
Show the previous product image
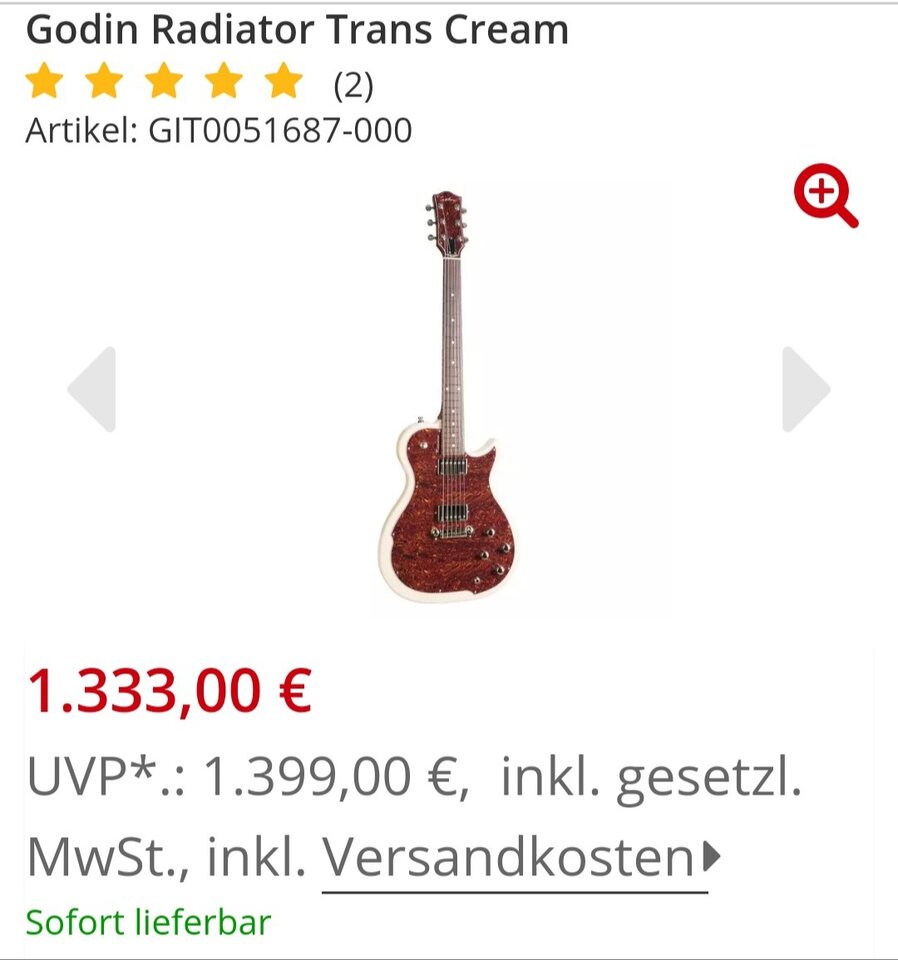click(92, 389)
